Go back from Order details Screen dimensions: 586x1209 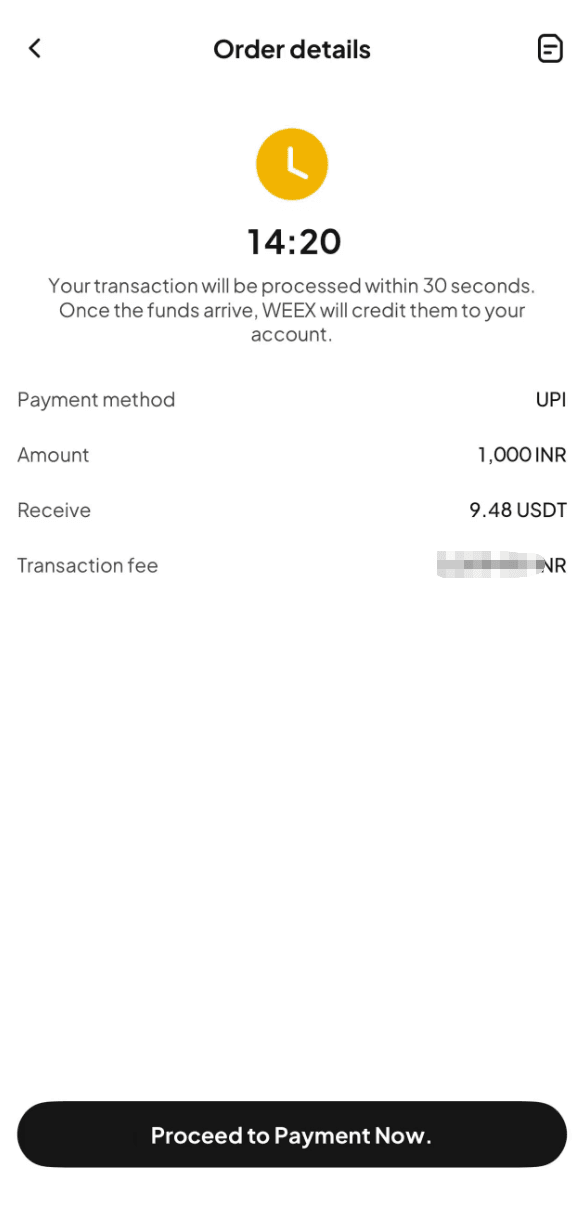35,48
